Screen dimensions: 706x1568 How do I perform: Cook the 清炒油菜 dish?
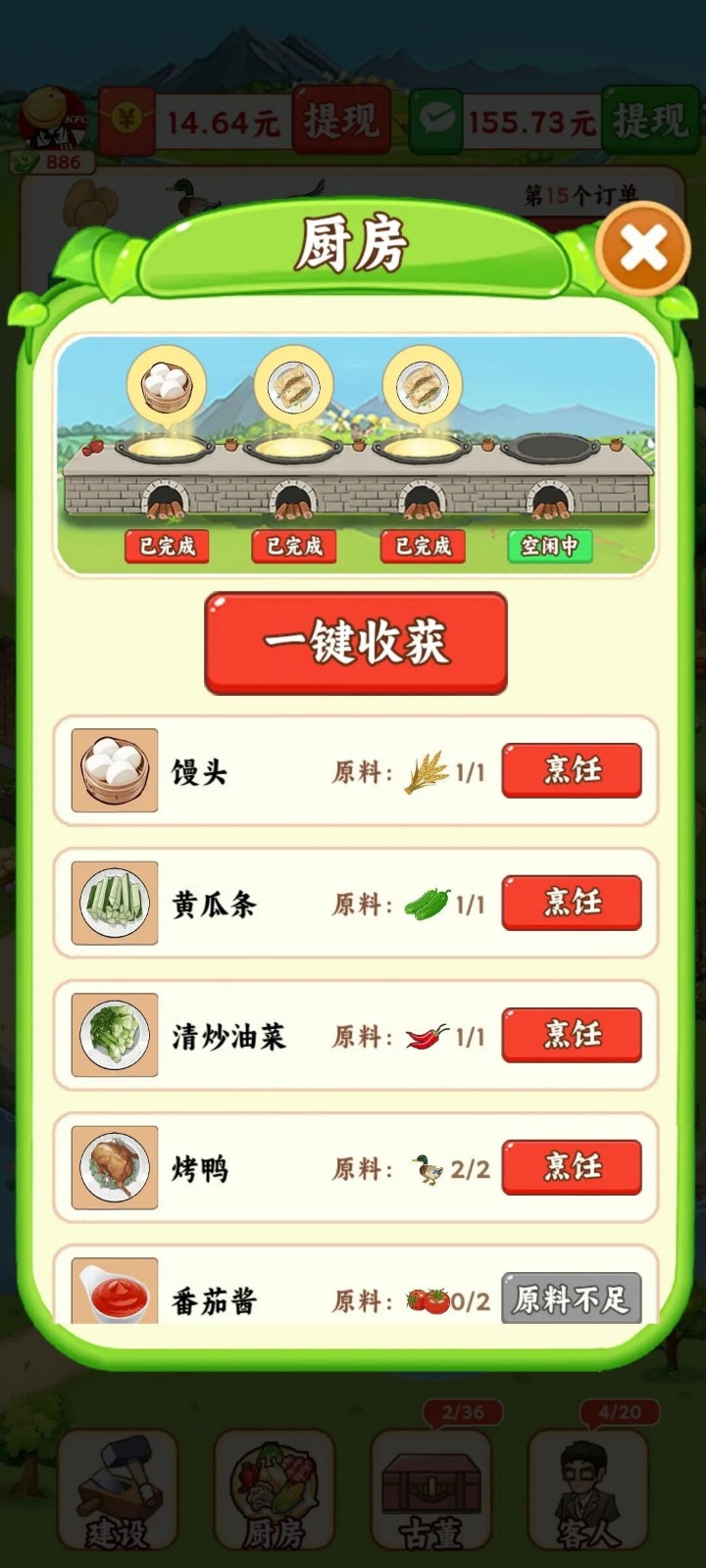572,1035
